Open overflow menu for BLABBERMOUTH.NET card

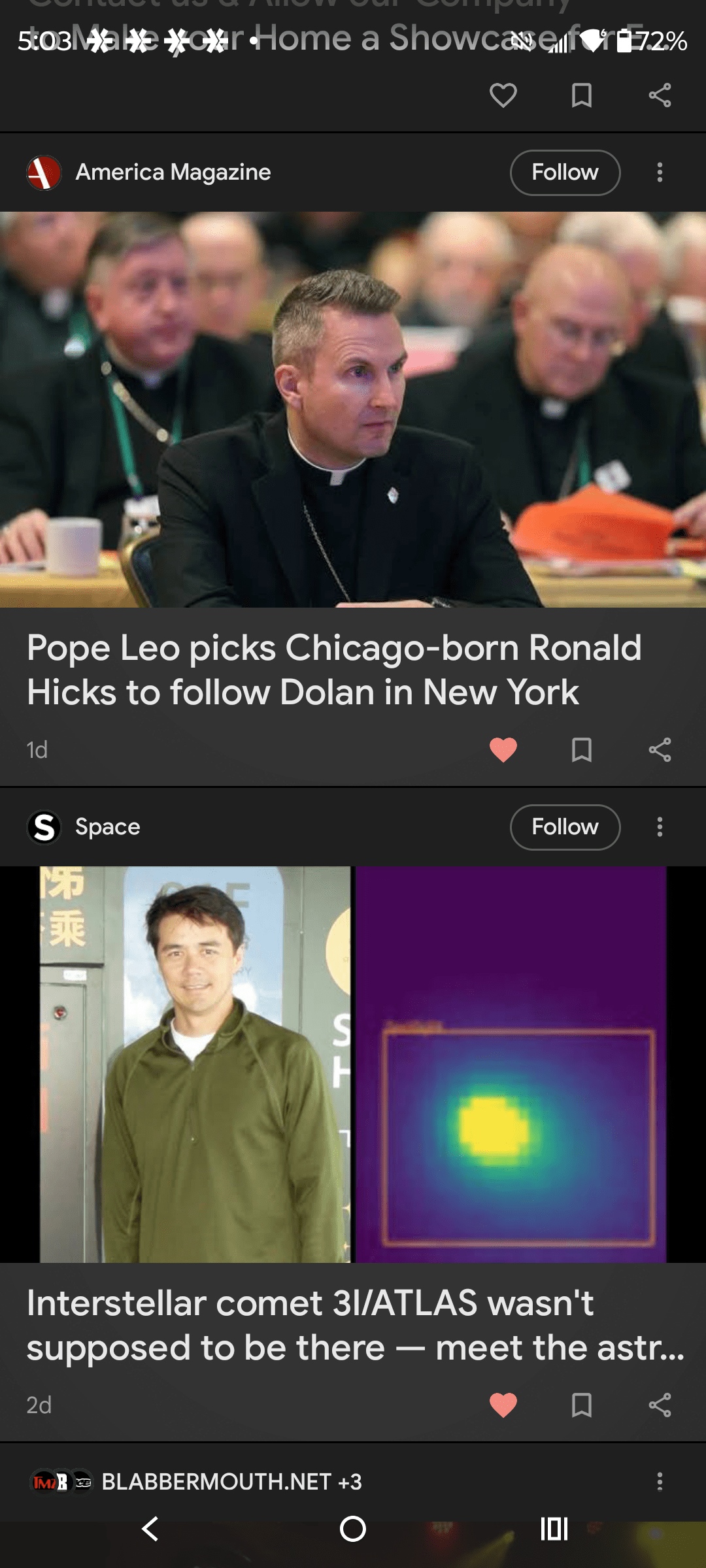pyautogui.click(x=660, y=1481)
